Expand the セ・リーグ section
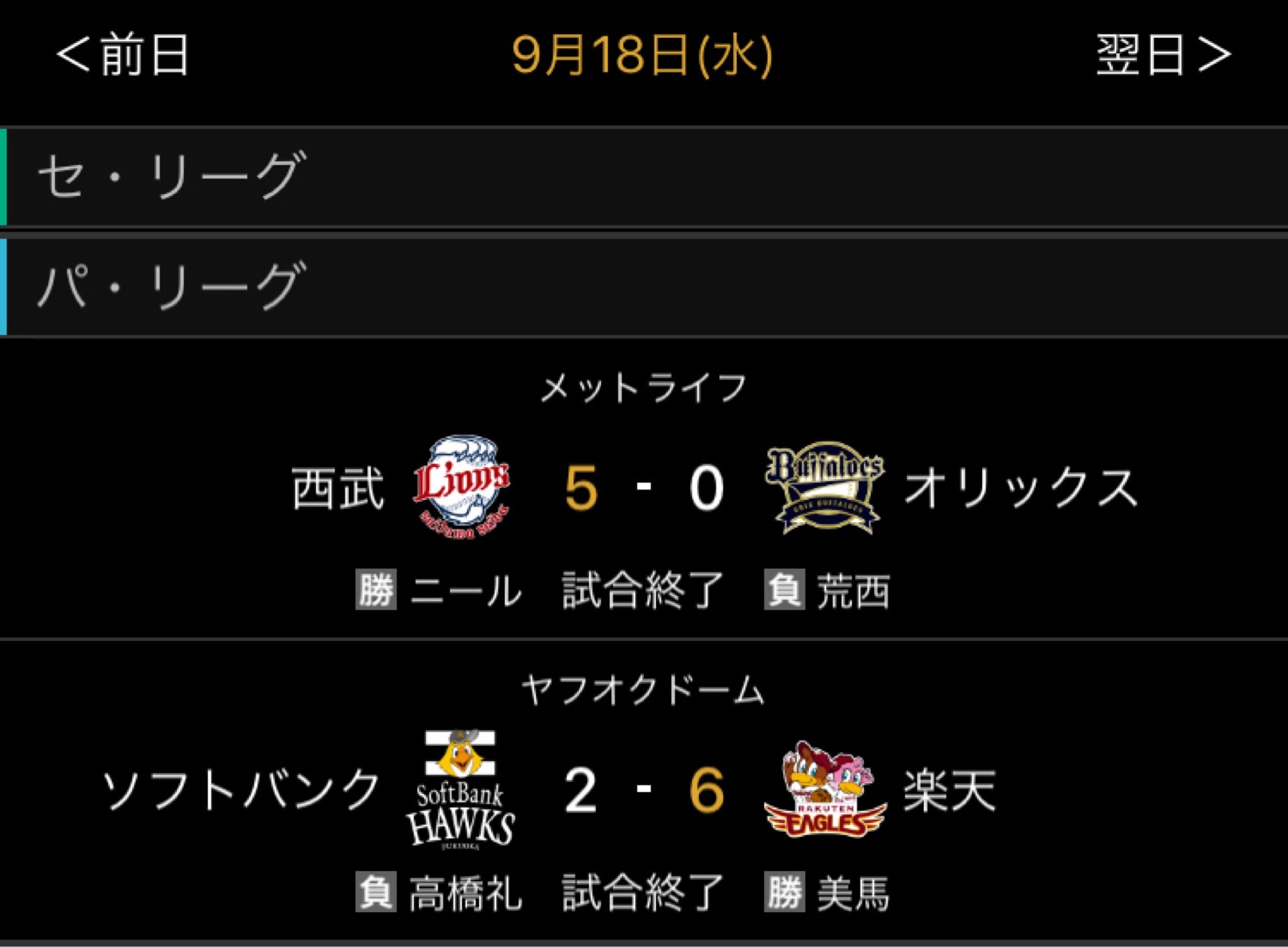1288x947 pixels. [644, 177]
